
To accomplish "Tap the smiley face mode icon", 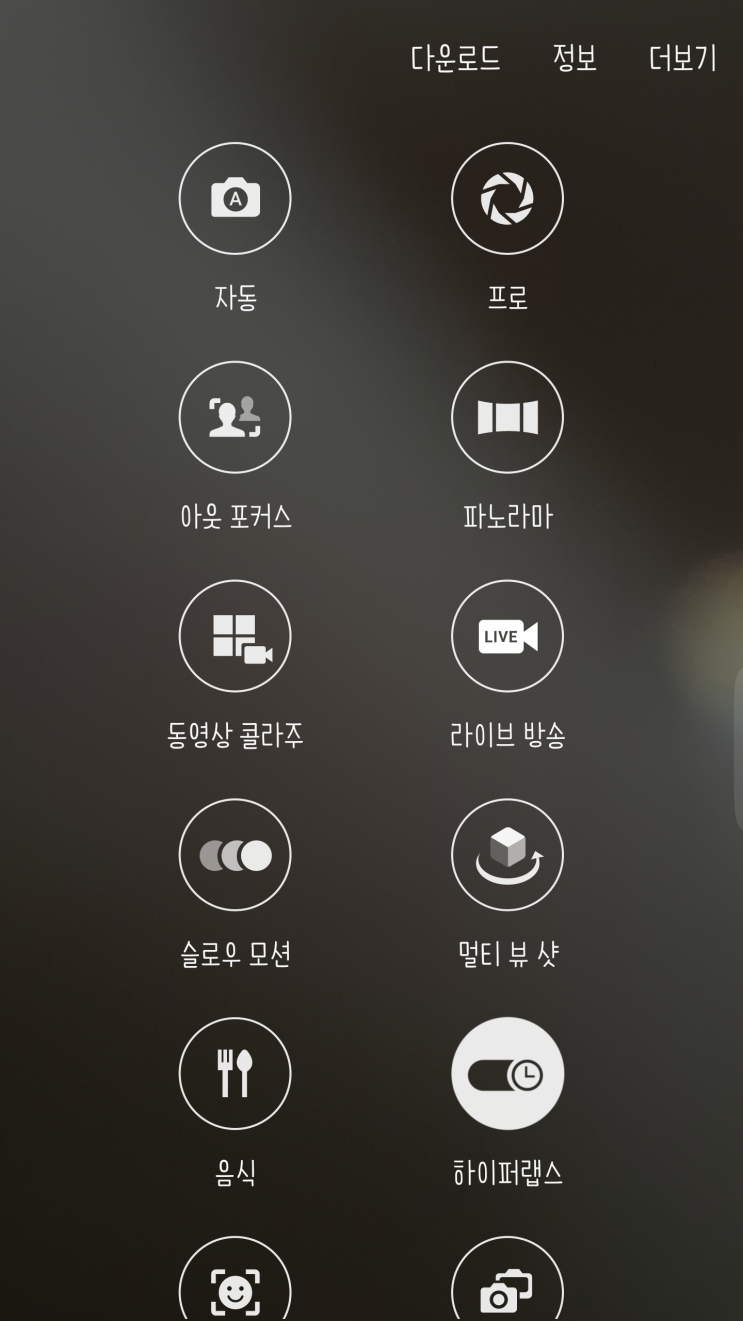I will pos(235,1285).
